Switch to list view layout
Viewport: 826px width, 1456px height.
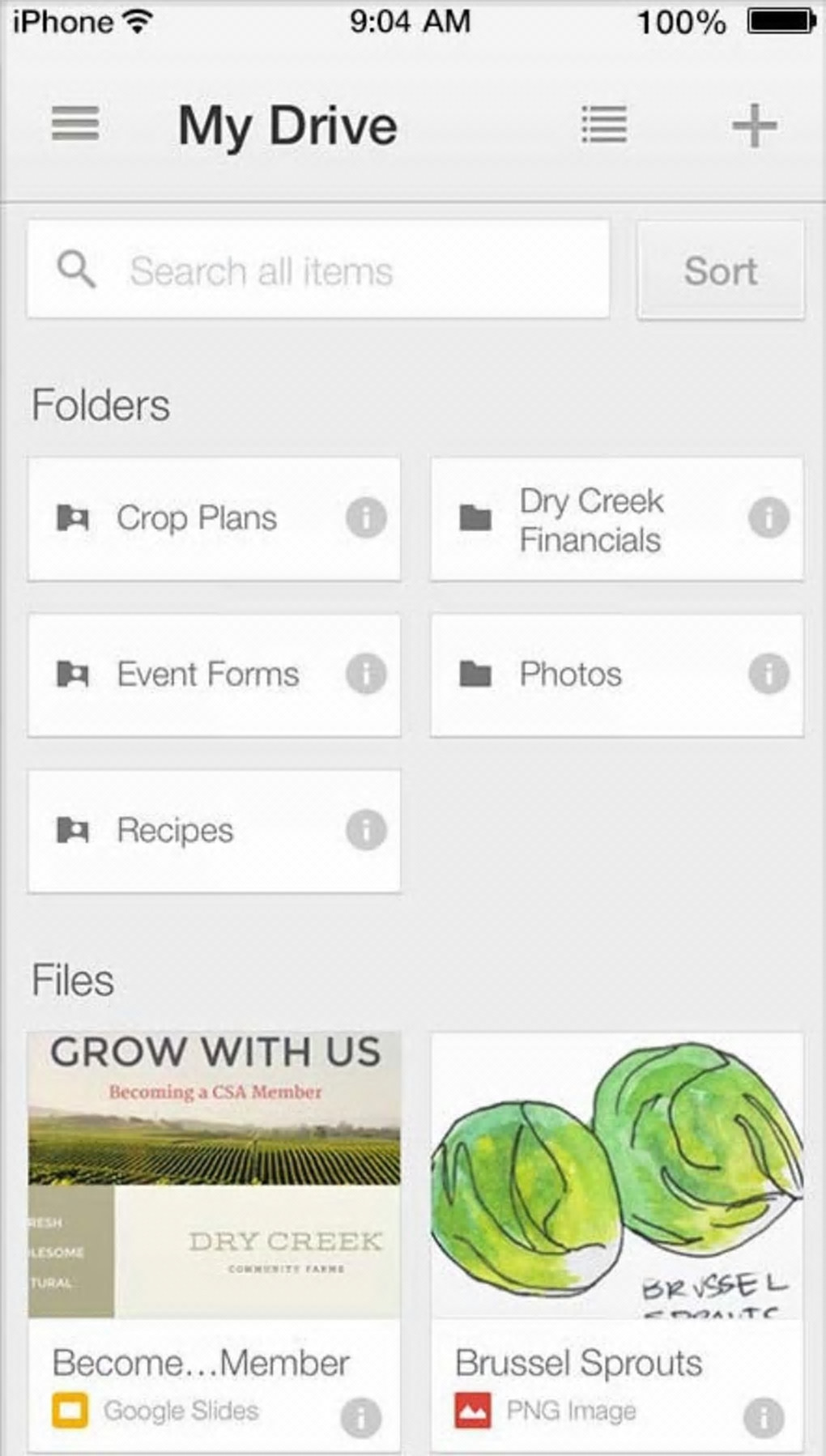coord(604,126)
